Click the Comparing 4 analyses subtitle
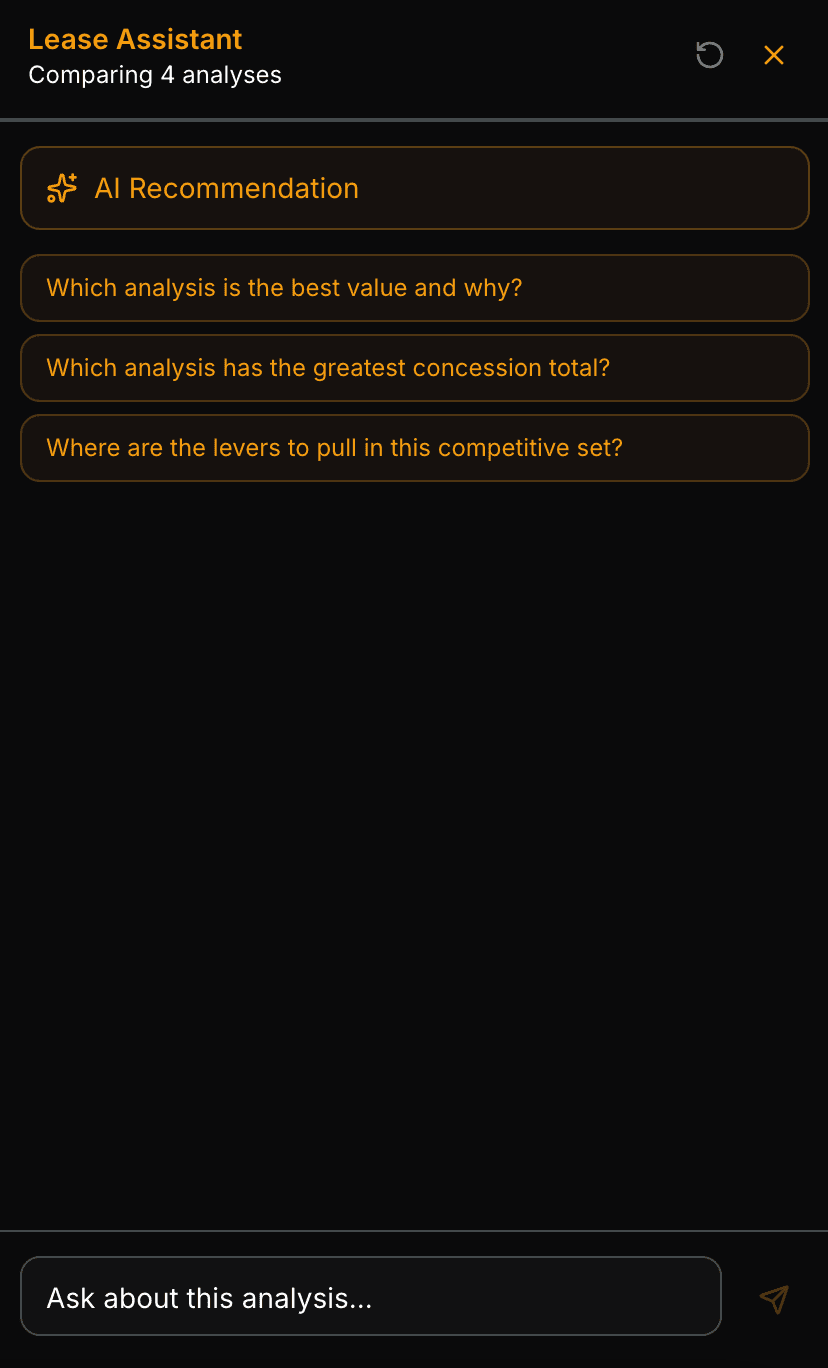 tap(155, 74)
